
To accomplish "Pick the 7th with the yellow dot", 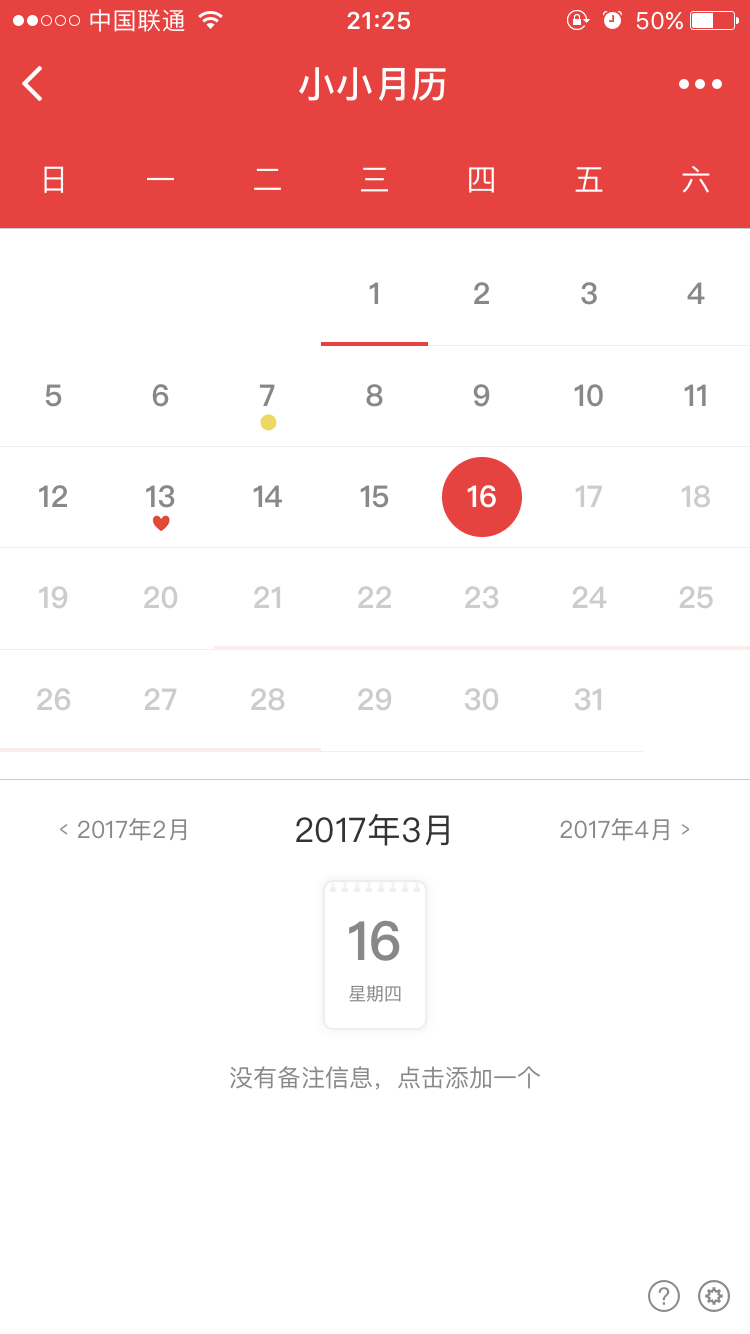I will (267, 398).
